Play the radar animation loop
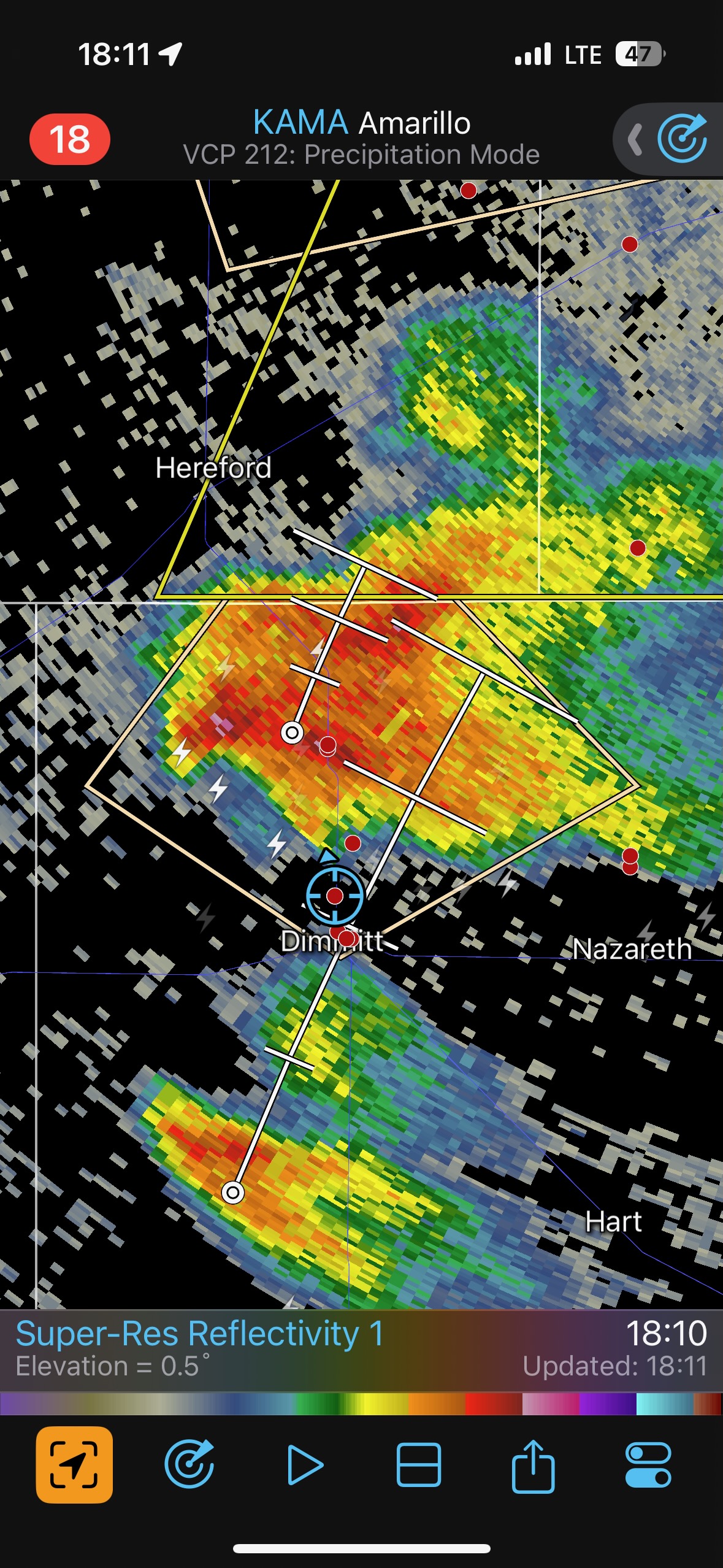Viewport: 723px width, 1568px height. click(x=305, y=1465)
